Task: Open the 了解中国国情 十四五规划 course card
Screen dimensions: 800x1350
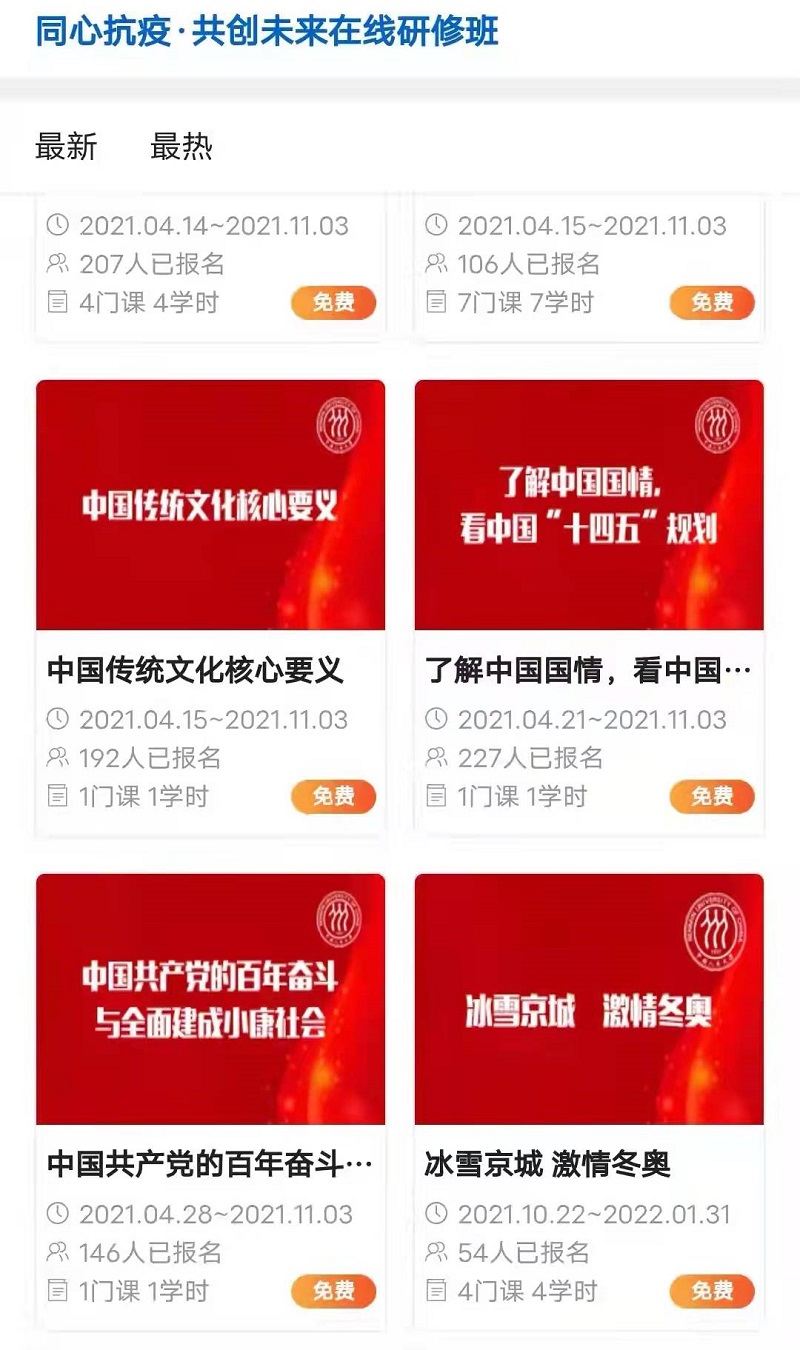Action: click(589, 506)
